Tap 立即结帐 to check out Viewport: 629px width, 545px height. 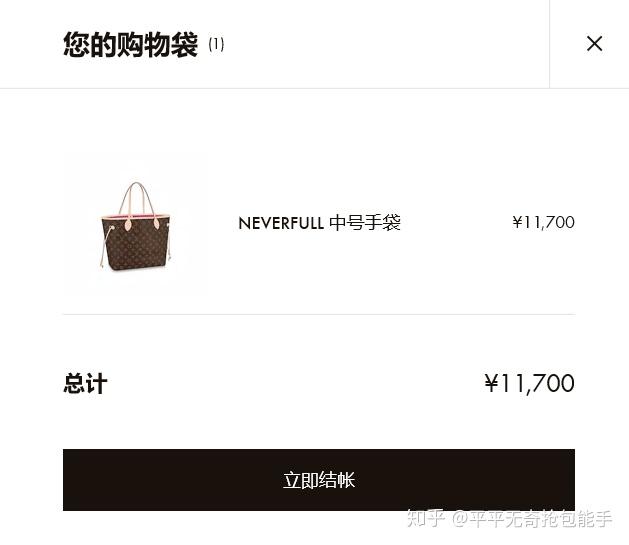click(x=318, y=480)
